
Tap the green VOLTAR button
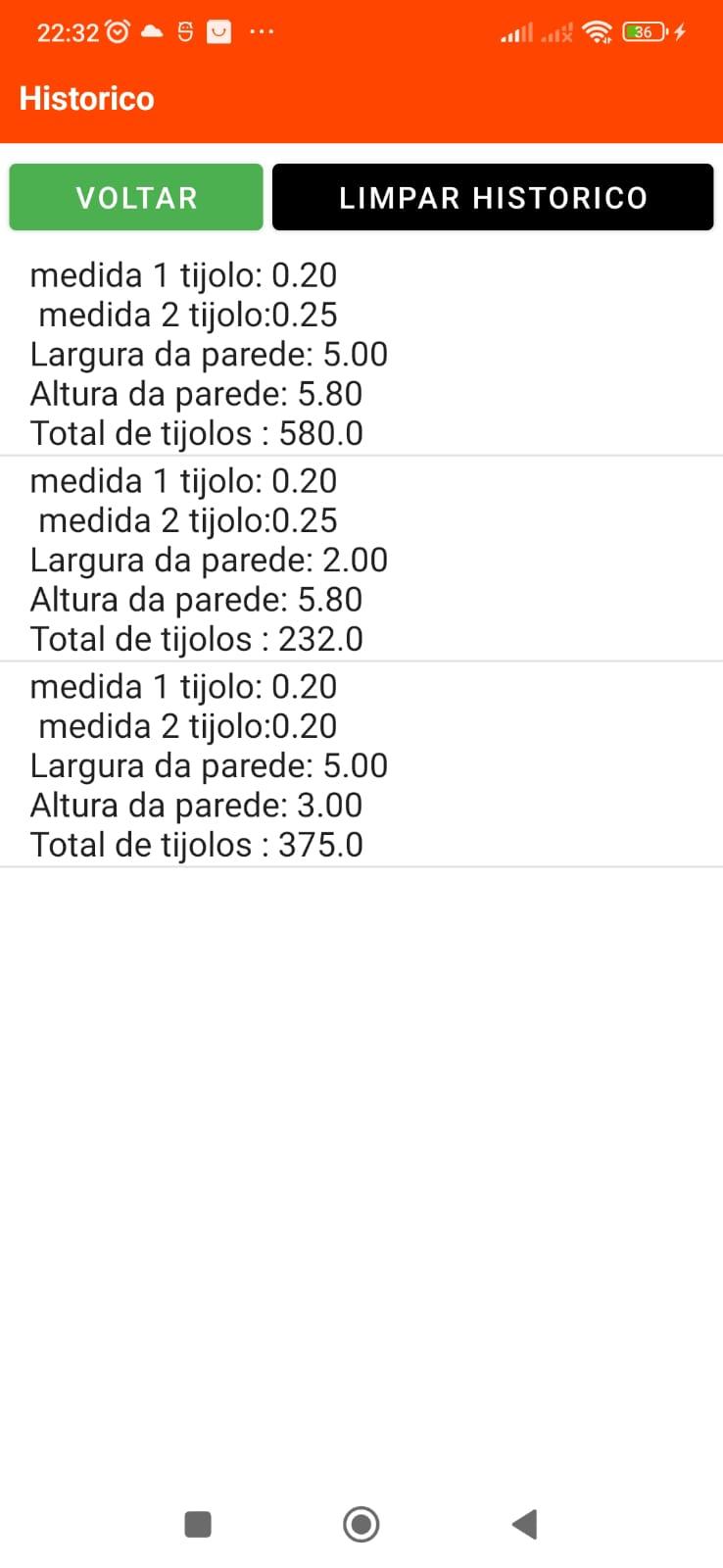tap(136, 197)
